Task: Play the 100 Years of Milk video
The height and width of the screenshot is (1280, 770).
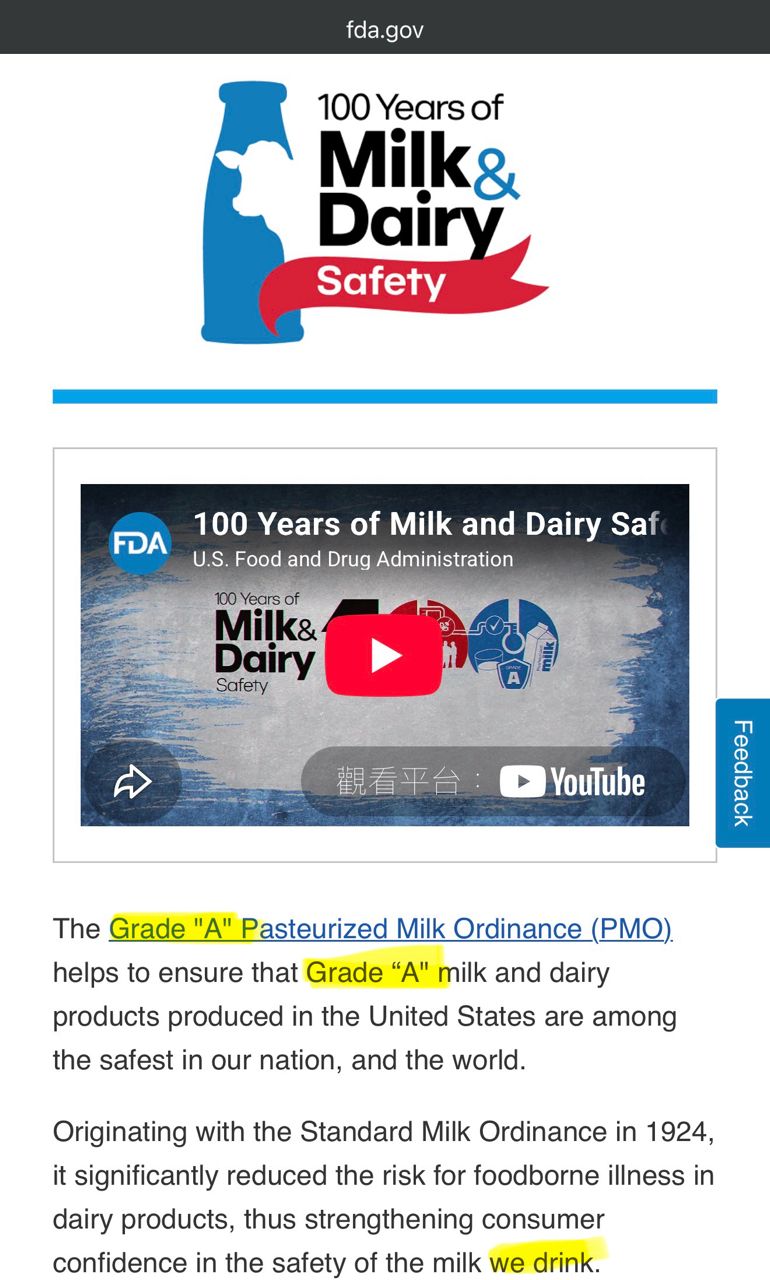Action: tap(384, 655)
